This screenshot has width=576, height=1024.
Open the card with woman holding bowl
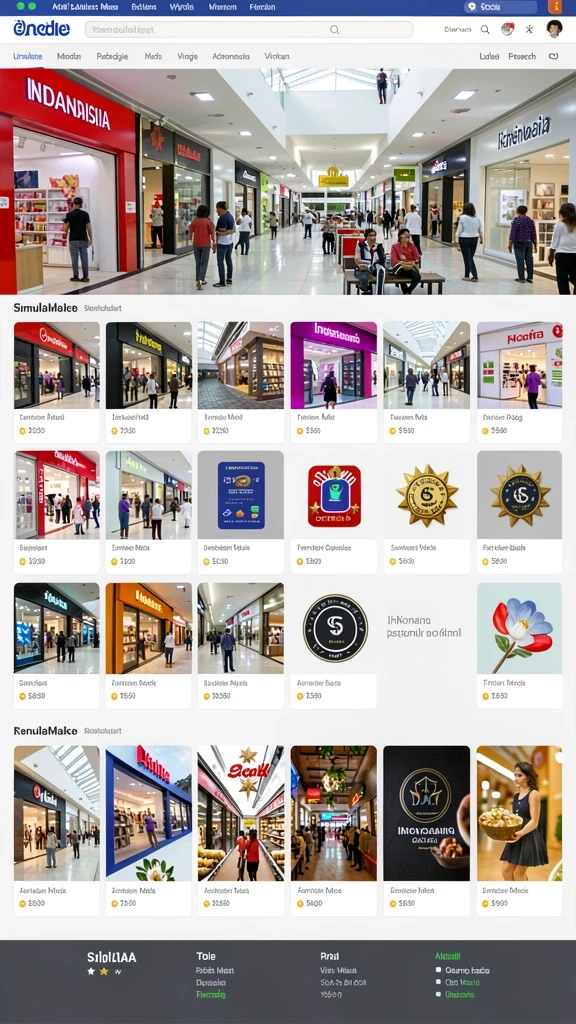pos(519,830)
